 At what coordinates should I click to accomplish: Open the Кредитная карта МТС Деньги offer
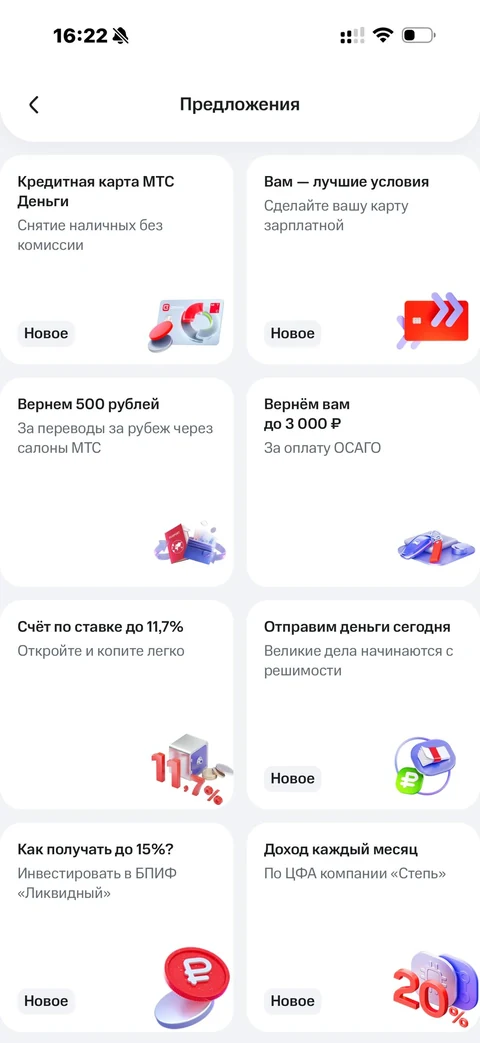[116, 259]
